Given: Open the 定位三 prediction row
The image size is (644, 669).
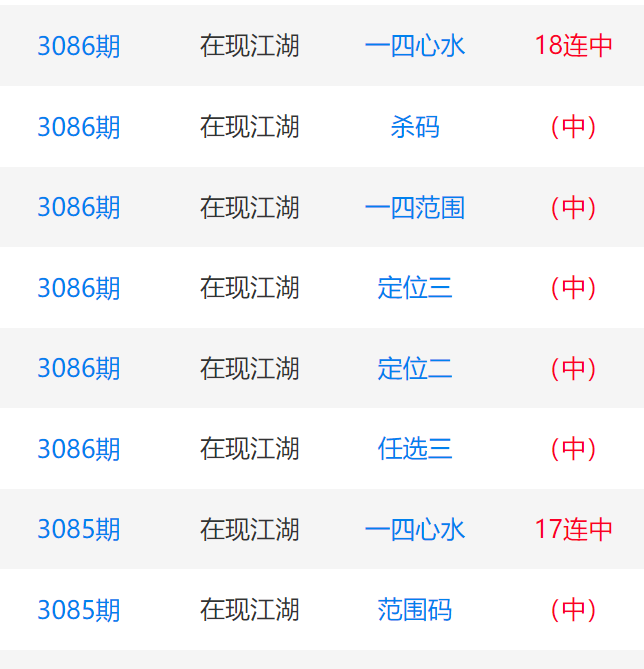Looking at the screenshot, I should (414, 288).
